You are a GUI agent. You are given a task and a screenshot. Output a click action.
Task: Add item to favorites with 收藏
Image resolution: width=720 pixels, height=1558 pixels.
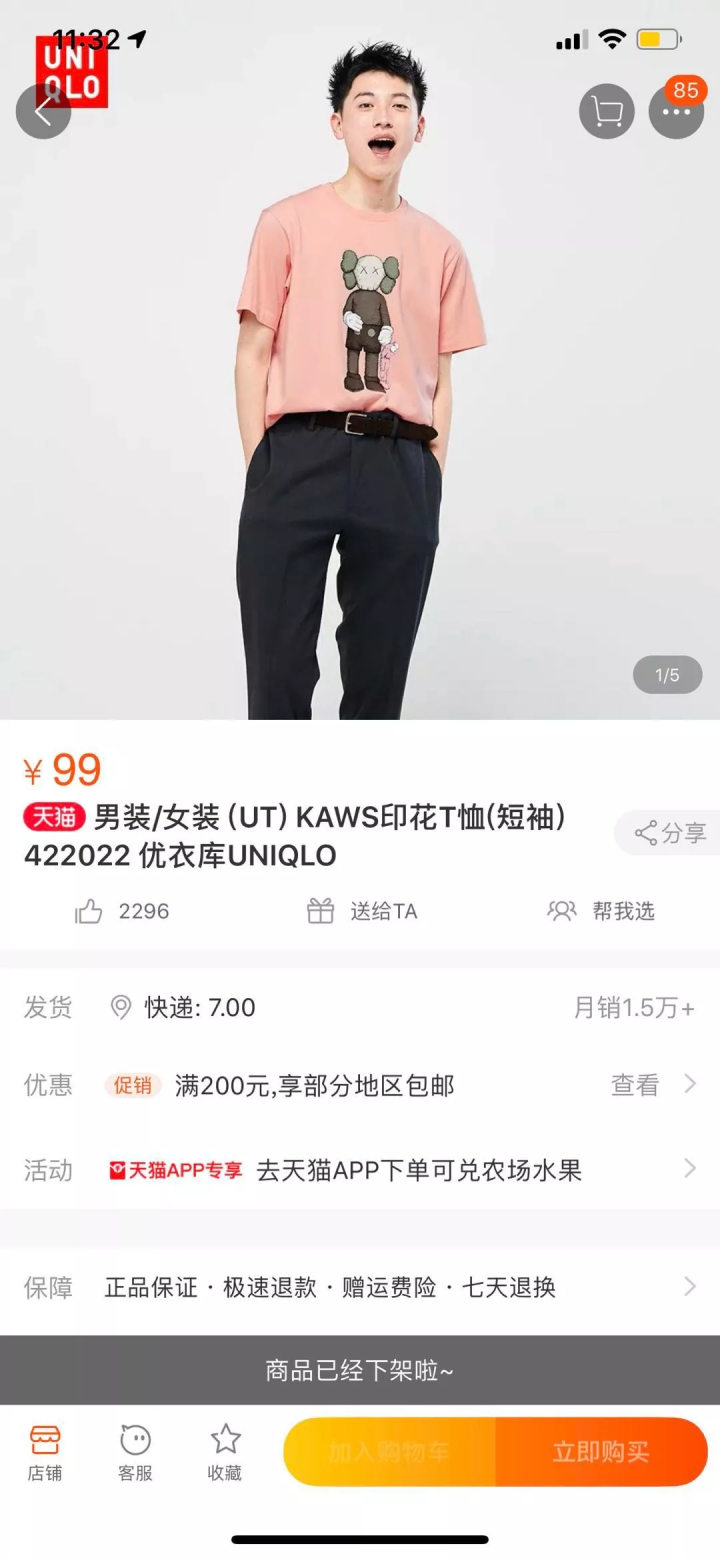coord(225,1453)
